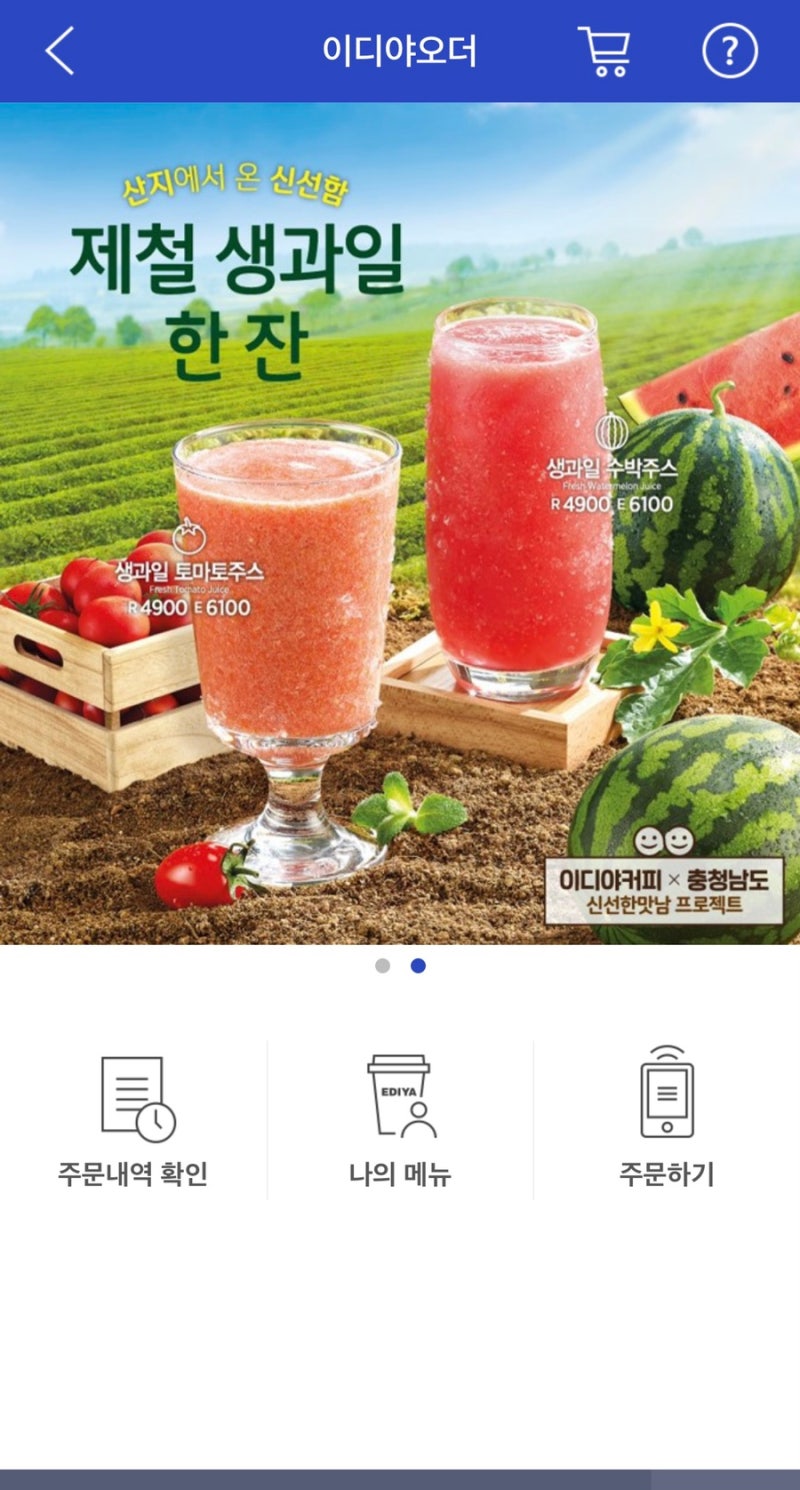Open 주문내역 확인 order history
The image size is (800, 1490).
[x=133, y=1120]
